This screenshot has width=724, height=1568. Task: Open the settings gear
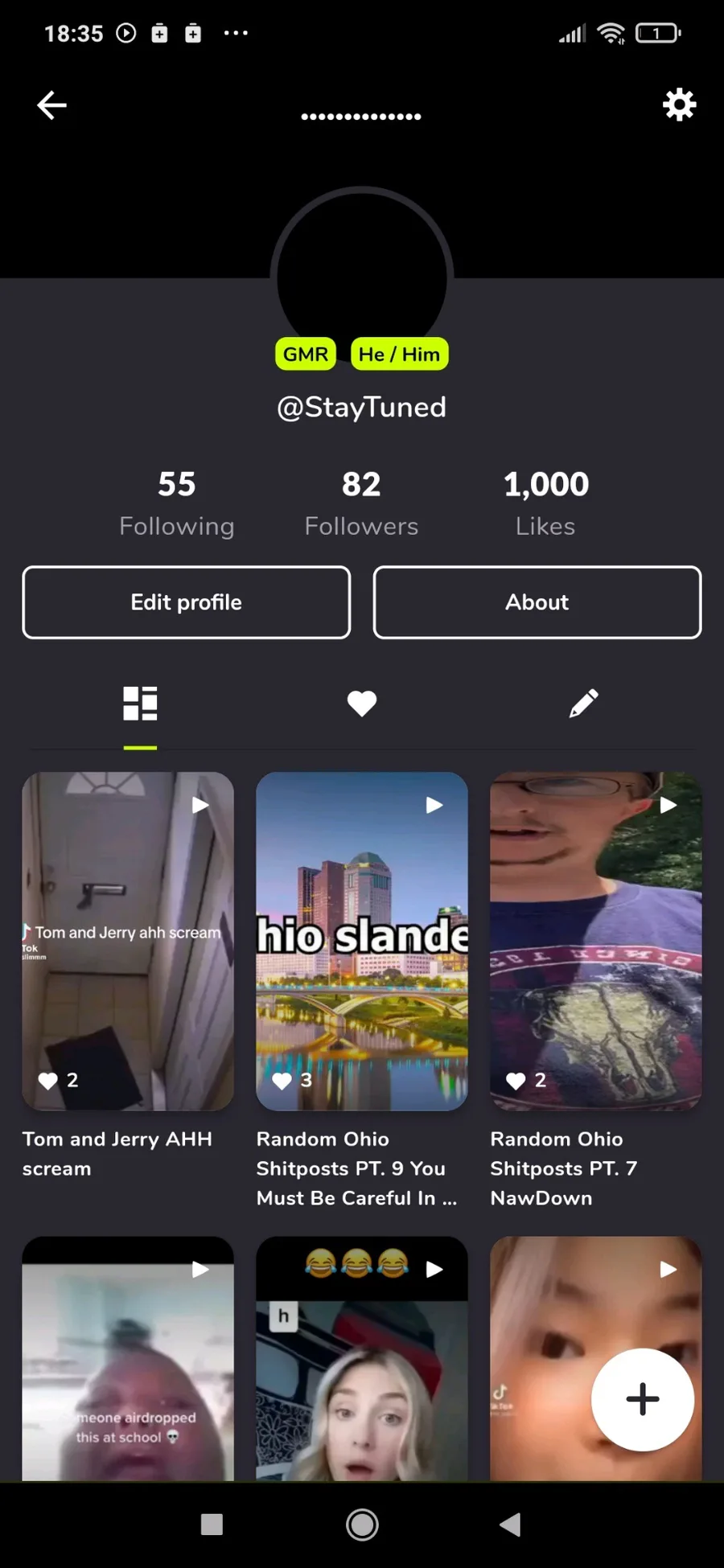pos(679,105)
